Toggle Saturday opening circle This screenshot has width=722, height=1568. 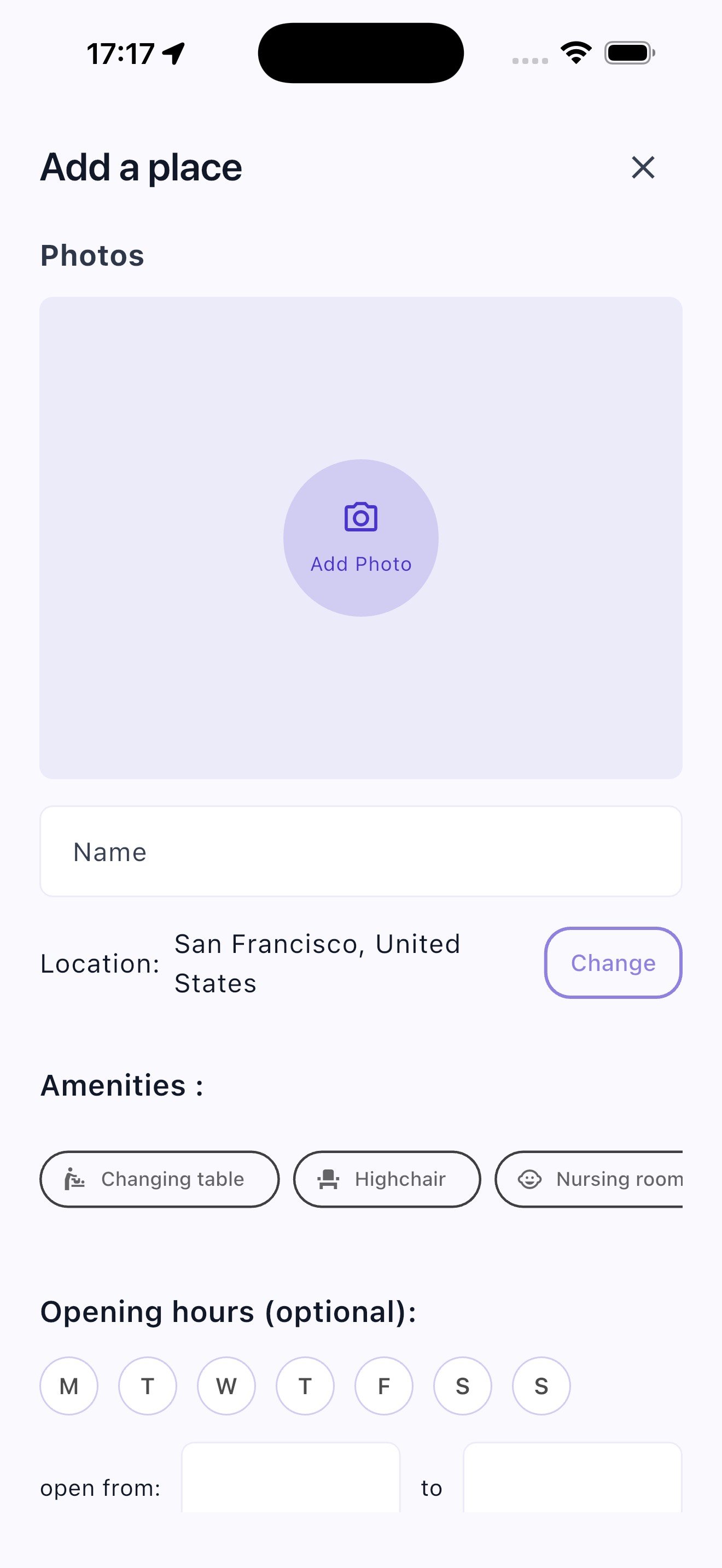(x=463, y=1386)
